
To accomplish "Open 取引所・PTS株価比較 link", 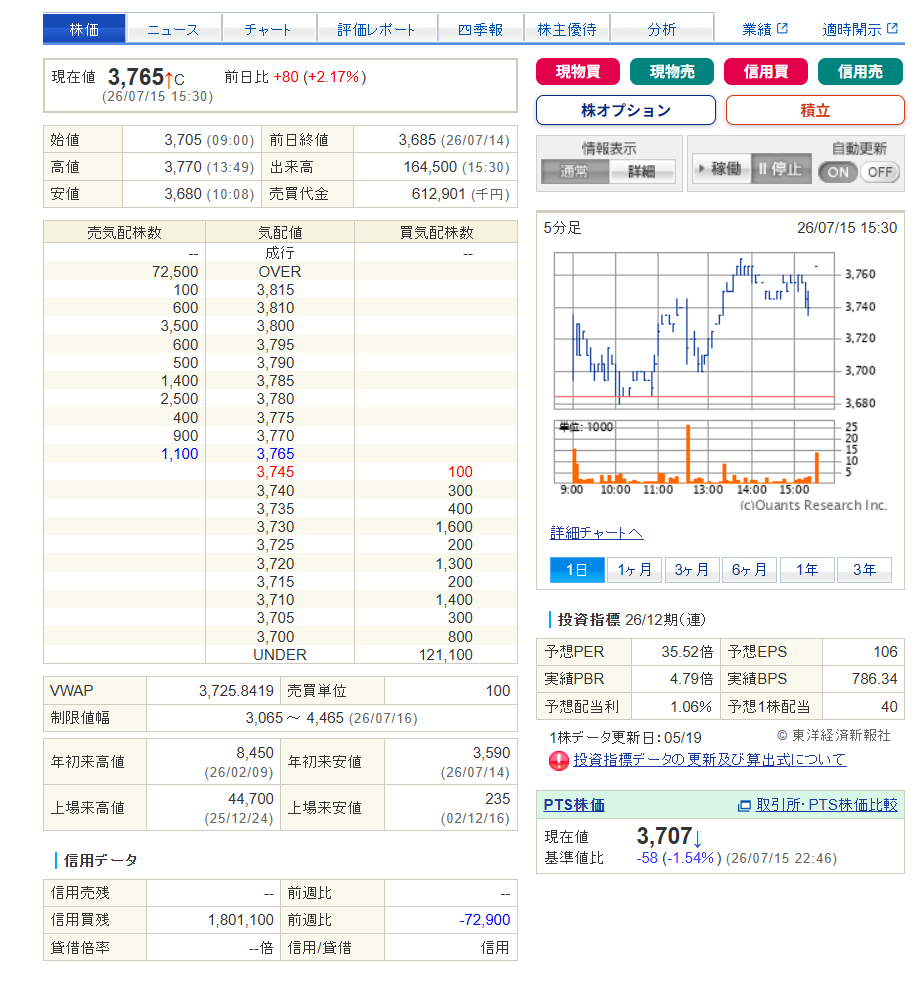I will pos(826,805).
